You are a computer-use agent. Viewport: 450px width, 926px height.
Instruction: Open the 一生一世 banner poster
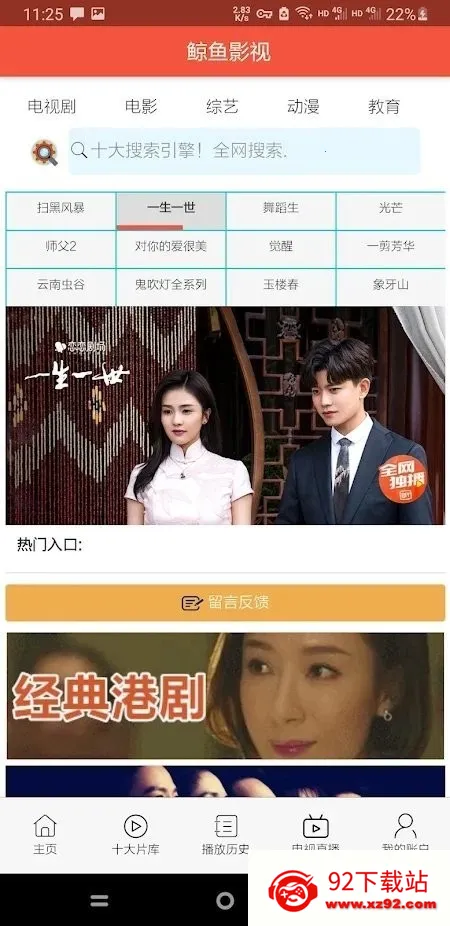(225, 415)
